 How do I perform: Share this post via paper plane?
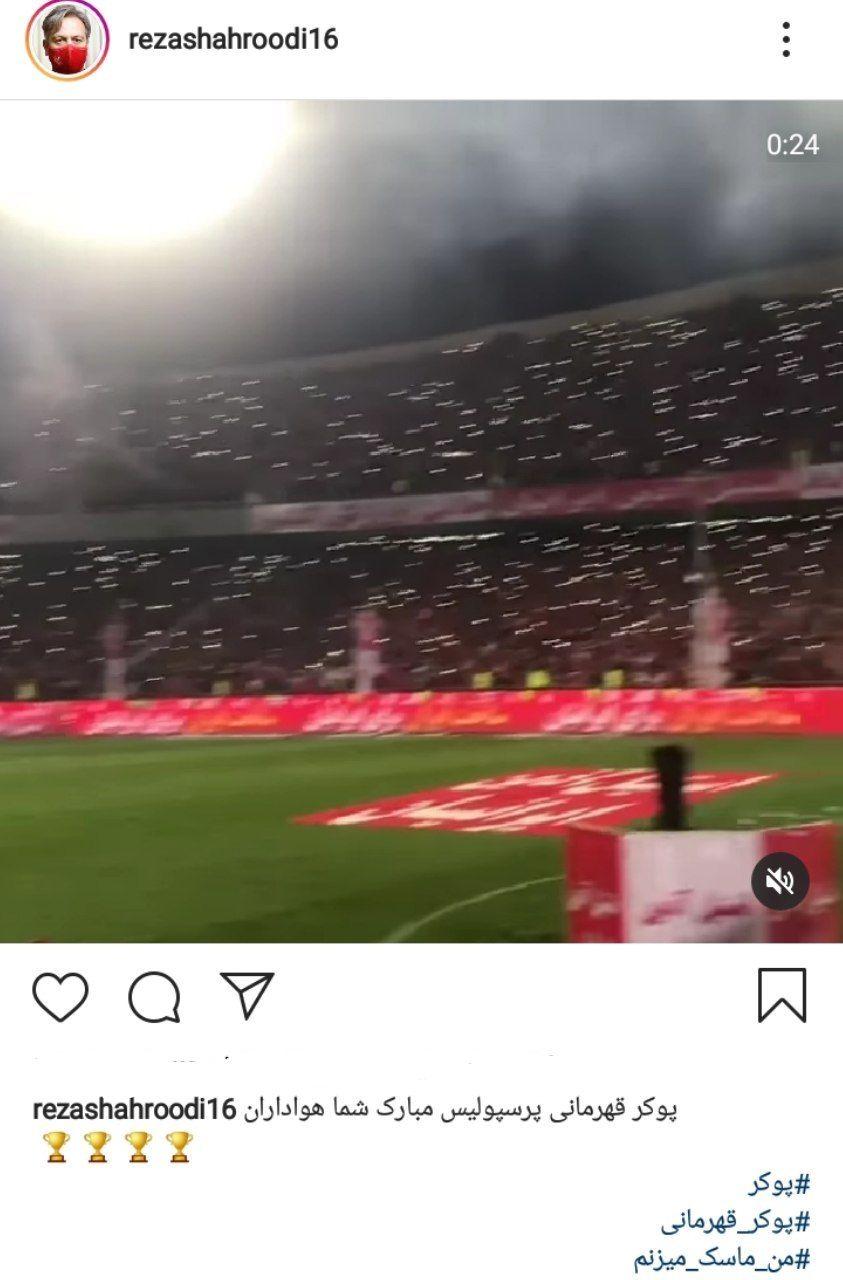tap(247, 996)
